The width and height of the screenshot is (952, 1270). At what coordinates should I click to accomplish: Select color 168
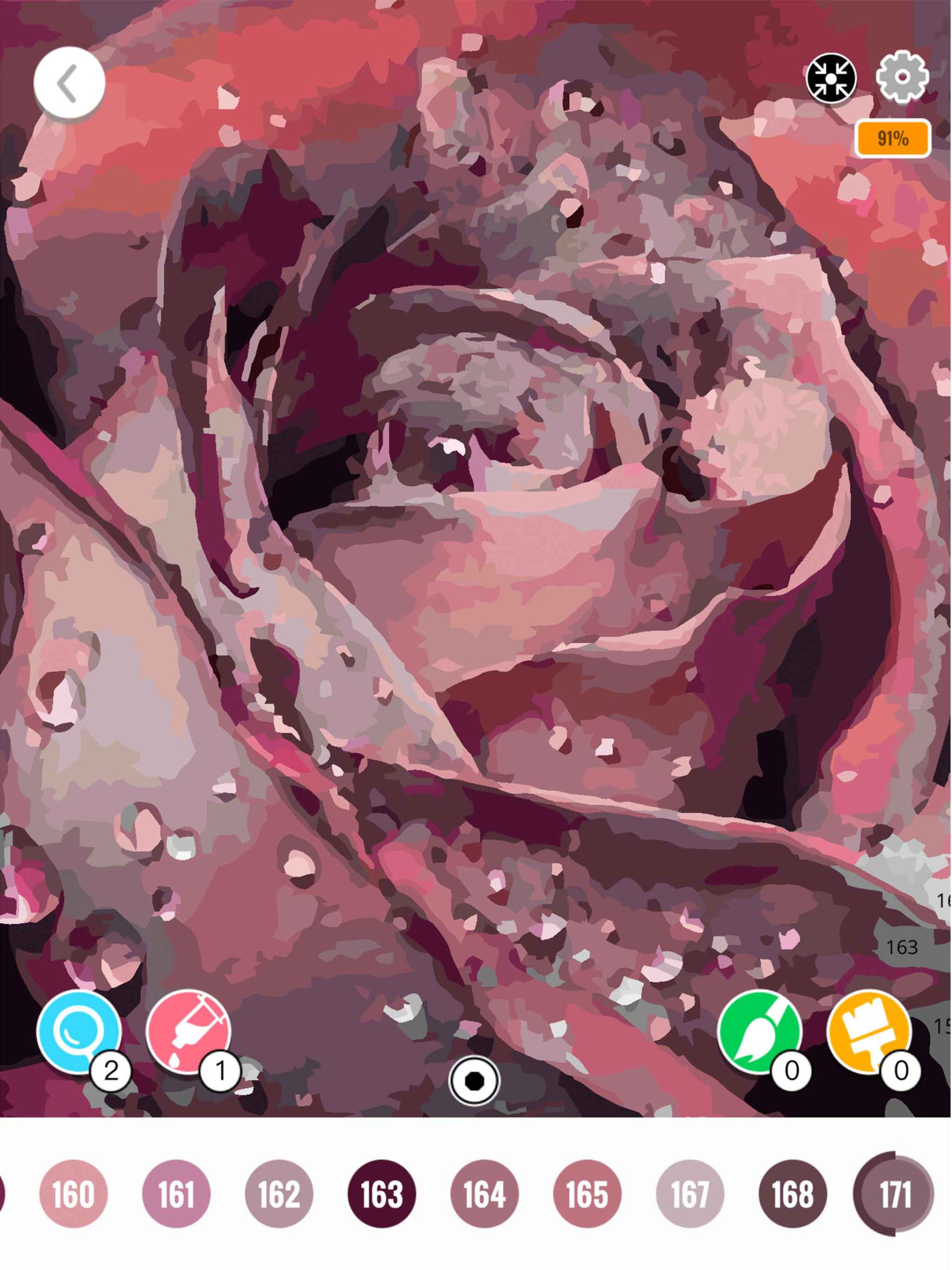pos(792,1194)
